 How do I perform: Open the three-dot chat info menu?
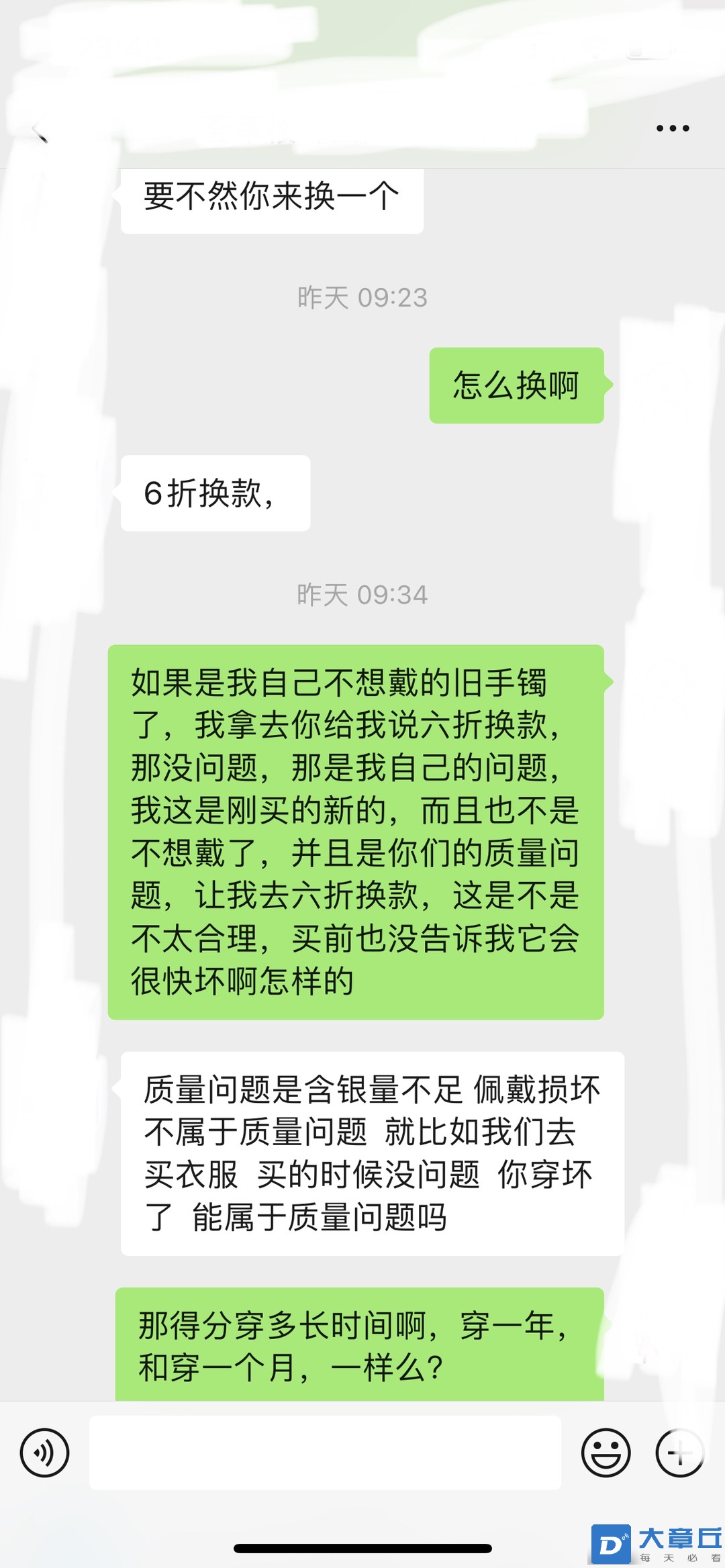(x=672, y=128)
